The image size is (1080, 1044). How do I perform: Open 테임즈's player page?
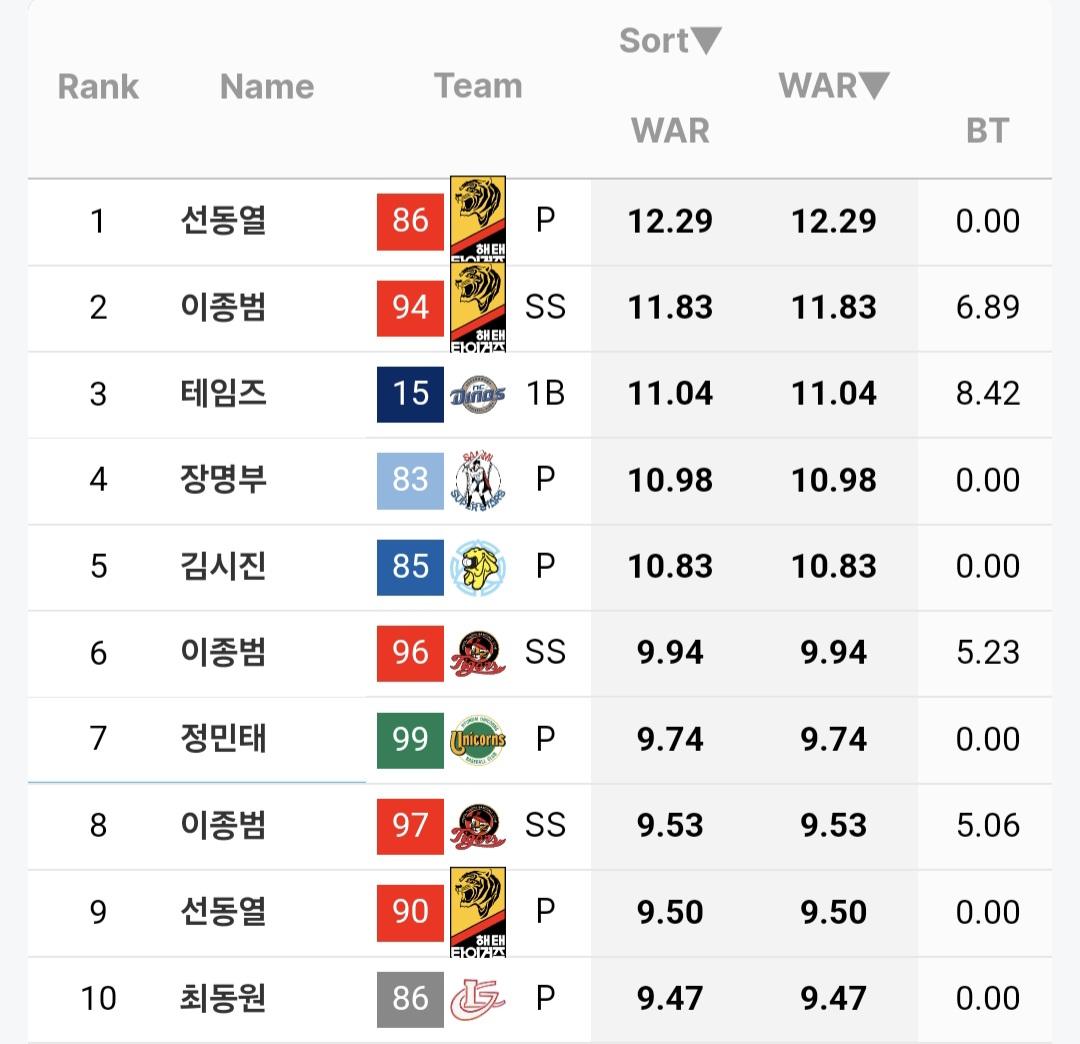(x=223, y=393)
